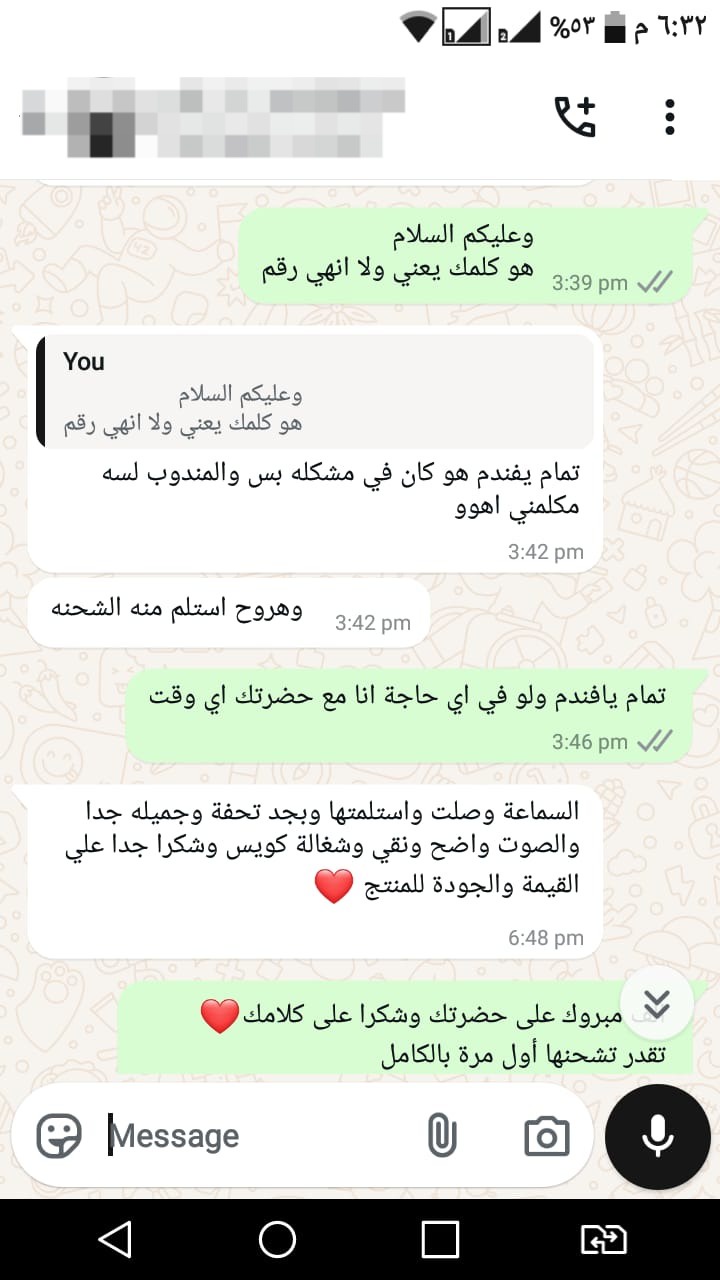Go back using the system back button
Image resolution: width=720 pixels, height=1280 pixels.
115,1240
